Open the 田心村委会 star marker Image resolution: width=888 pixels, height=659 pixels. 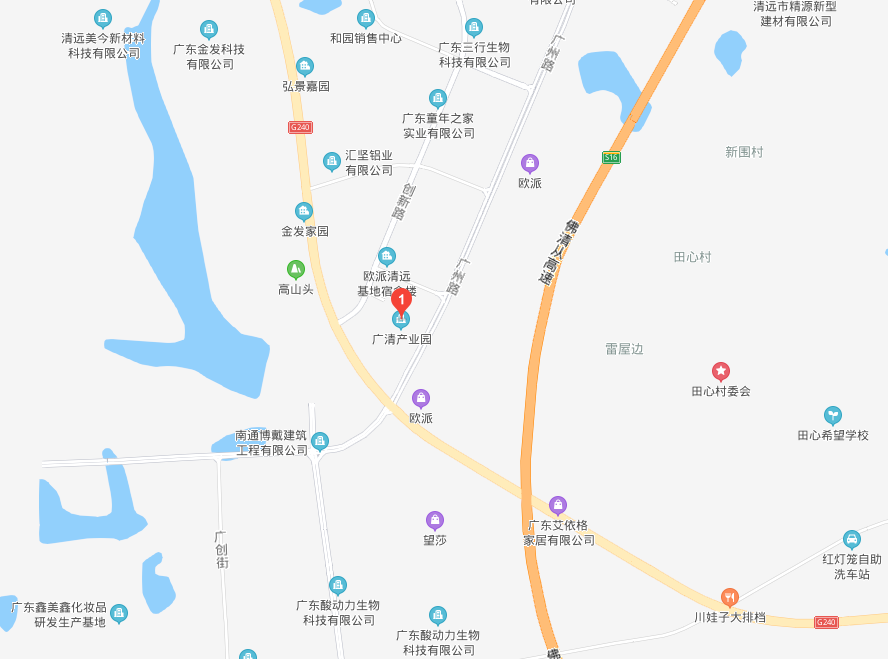point(720,371)
